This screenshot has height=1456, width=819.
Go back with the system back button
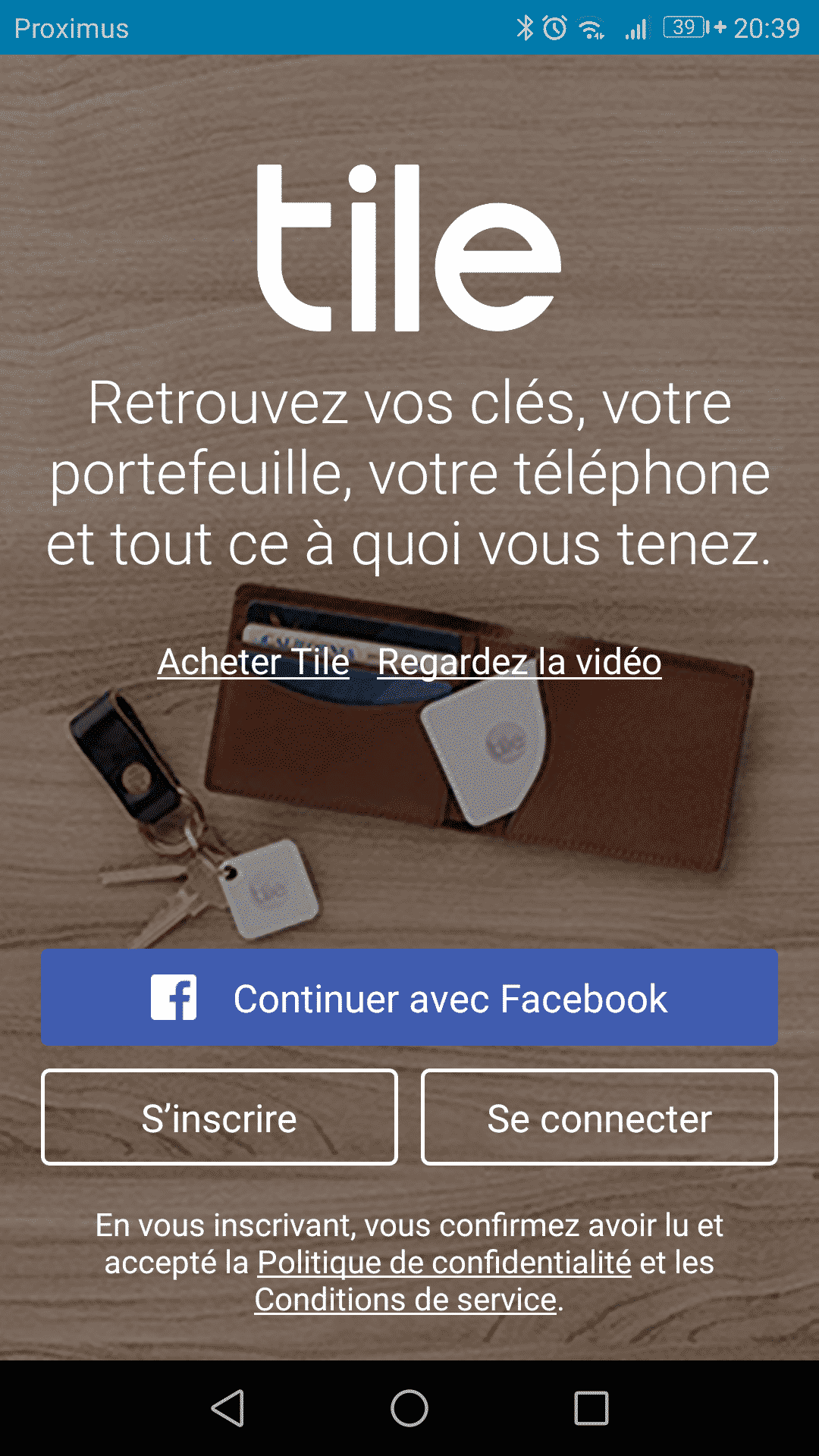(227, 1408)
